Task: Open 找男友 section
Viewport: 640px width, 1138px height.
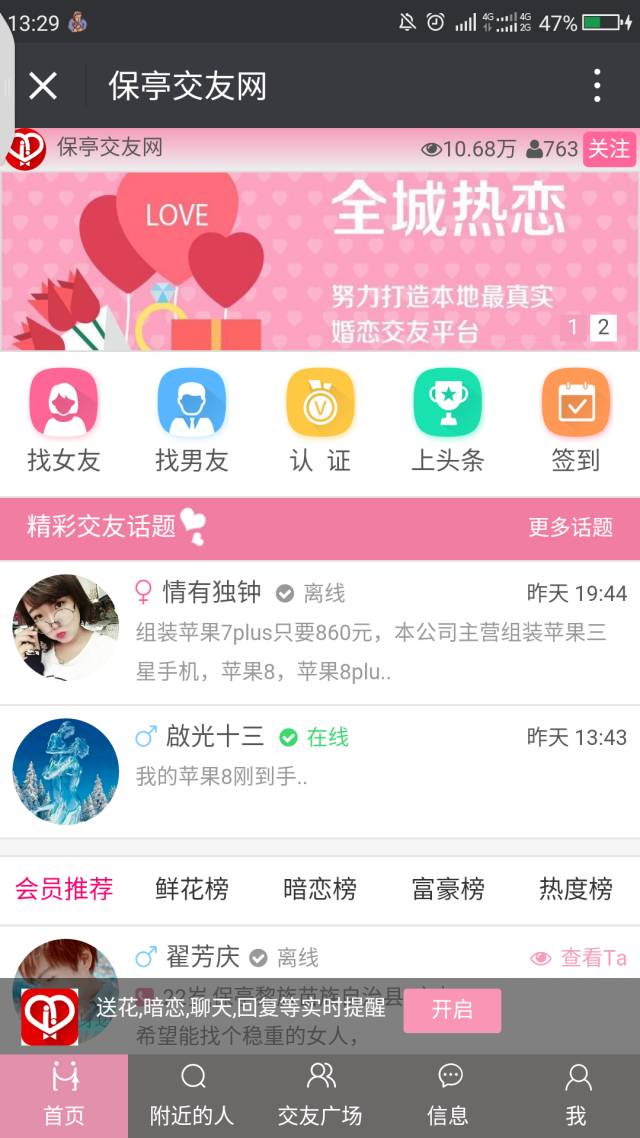Action: [192, 420]
